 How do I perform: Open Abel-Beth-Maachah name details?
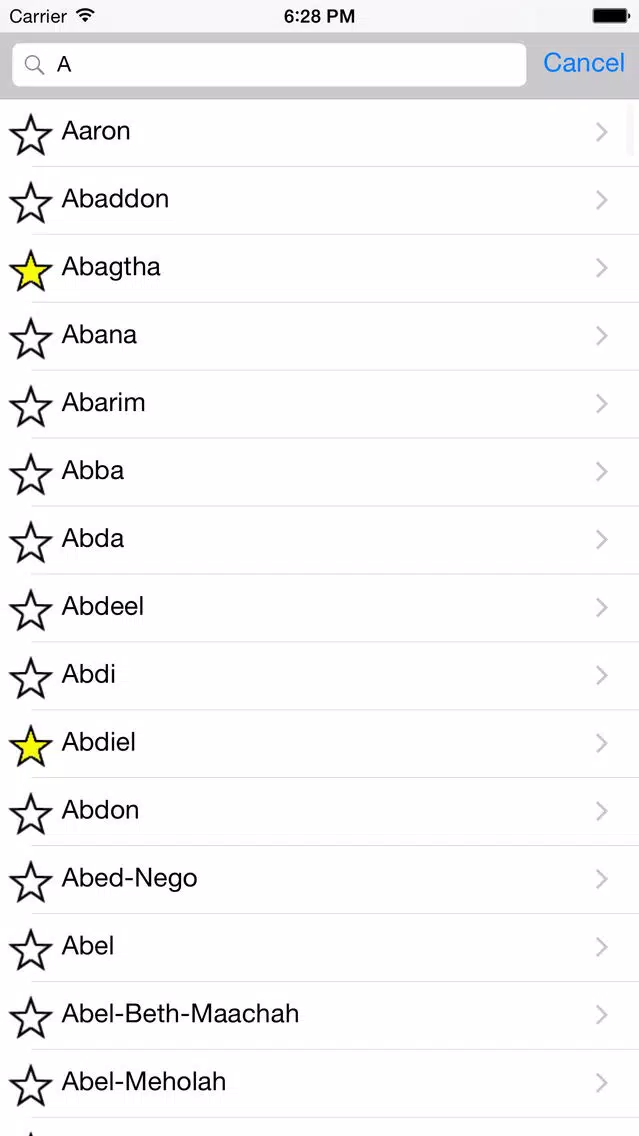tap(320, 1016)
